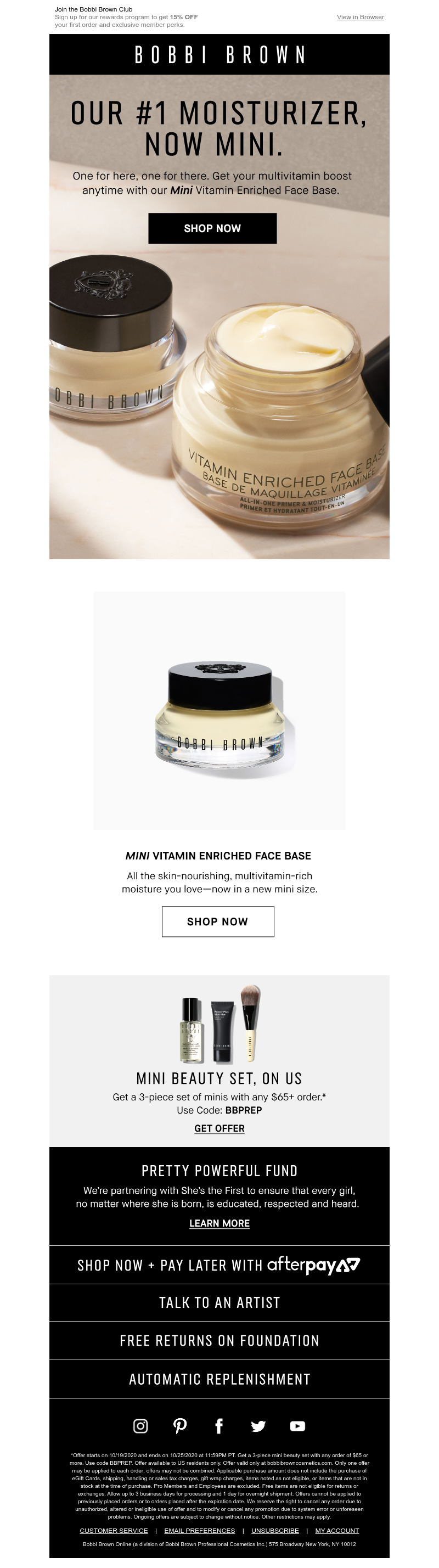439x1568 pixels.
Task: Open Automatic Replenishment
Action: click(x=219, y=1379)
